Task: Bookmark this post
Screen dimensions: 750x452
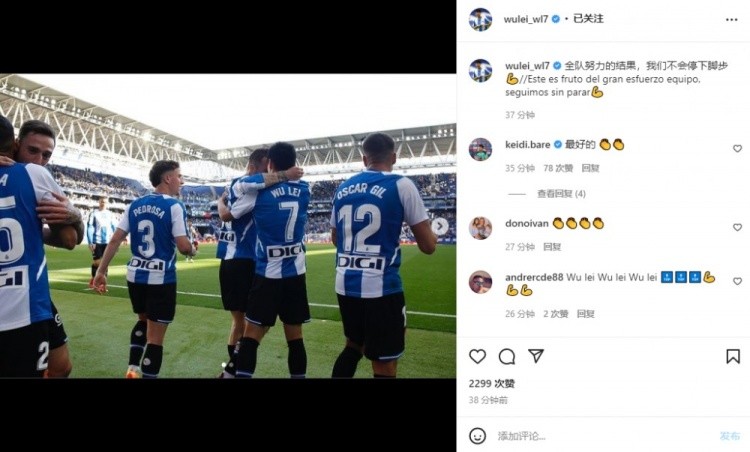Action: tap(733, 356)
